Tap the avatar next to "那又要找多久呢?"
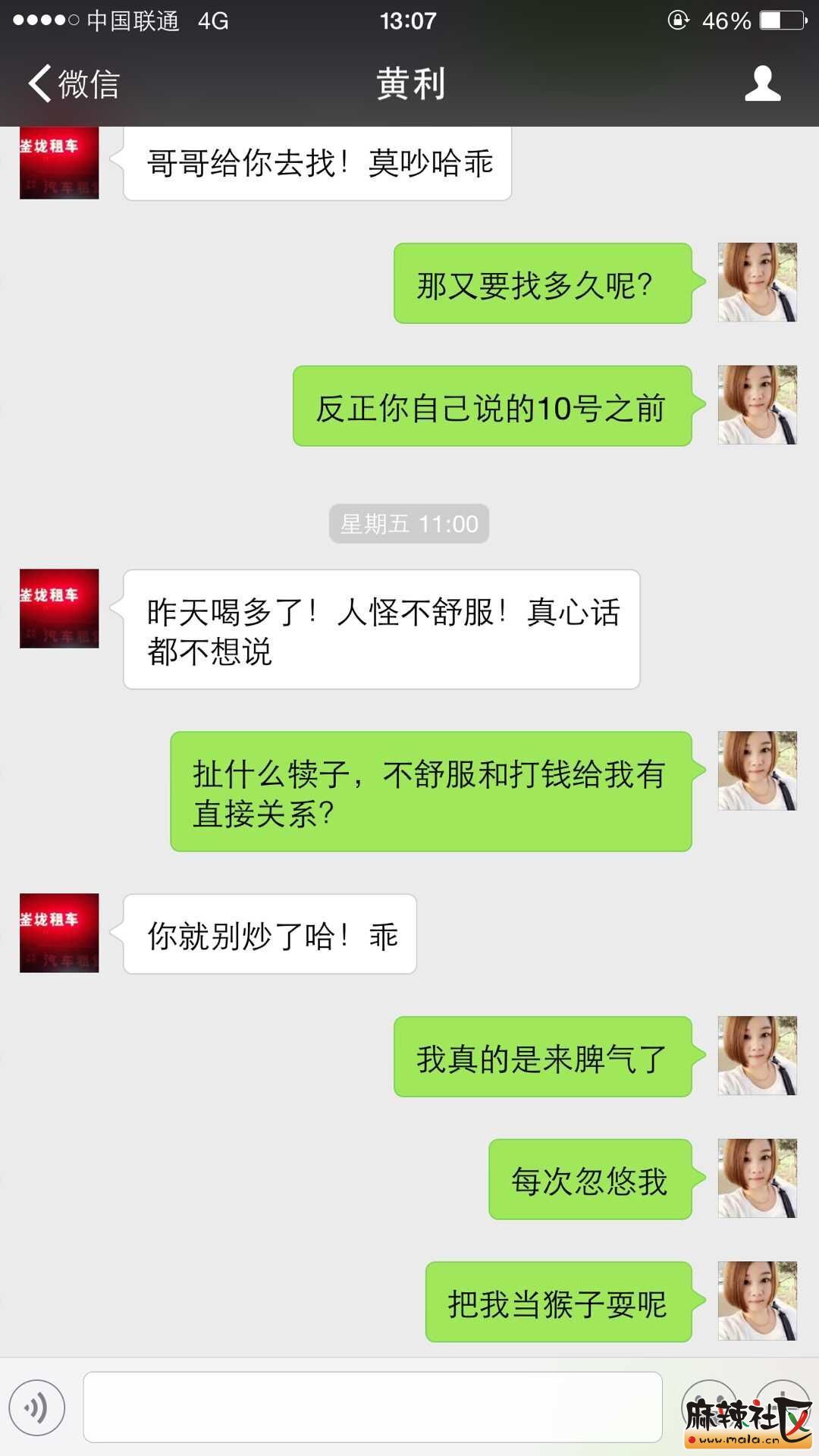This screenshot has width=819, height=1456. pos(757,282)
